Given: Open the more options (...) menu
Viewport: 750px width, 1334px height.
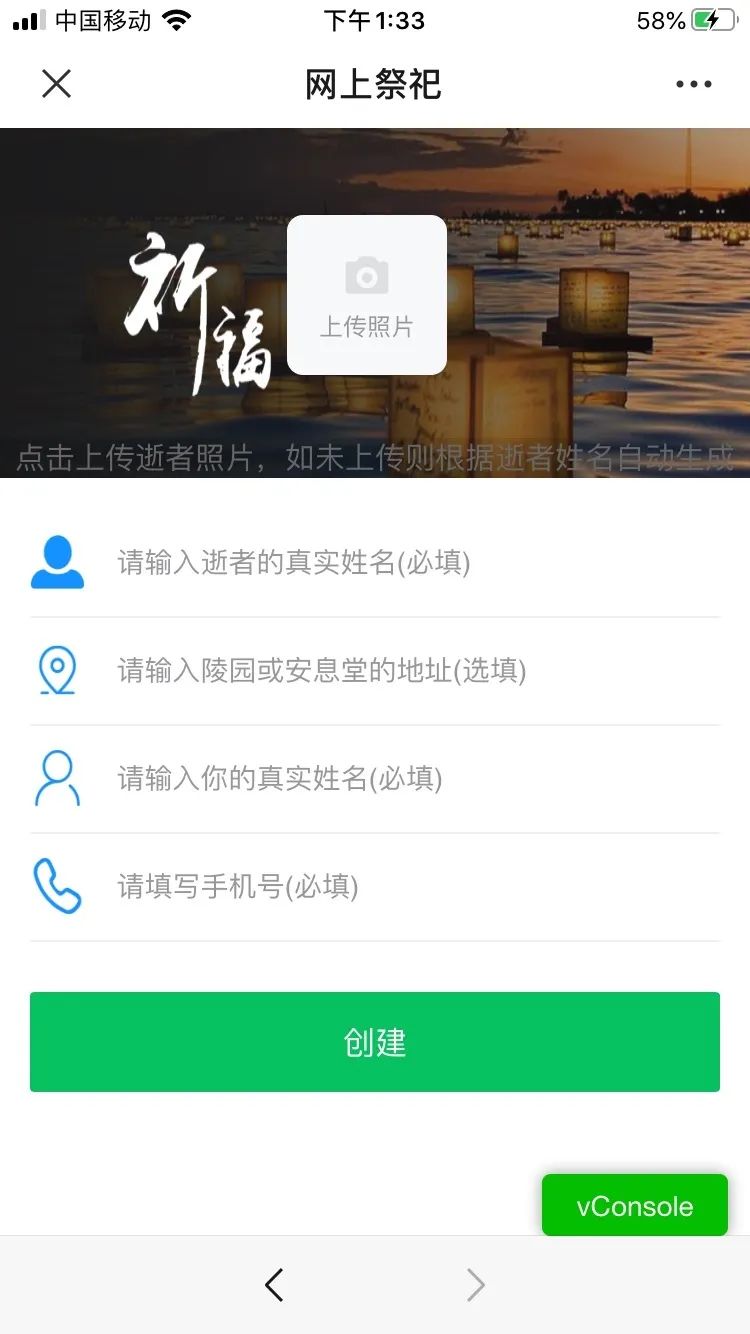Looking at the screenshot, I should tap(693, 84).
